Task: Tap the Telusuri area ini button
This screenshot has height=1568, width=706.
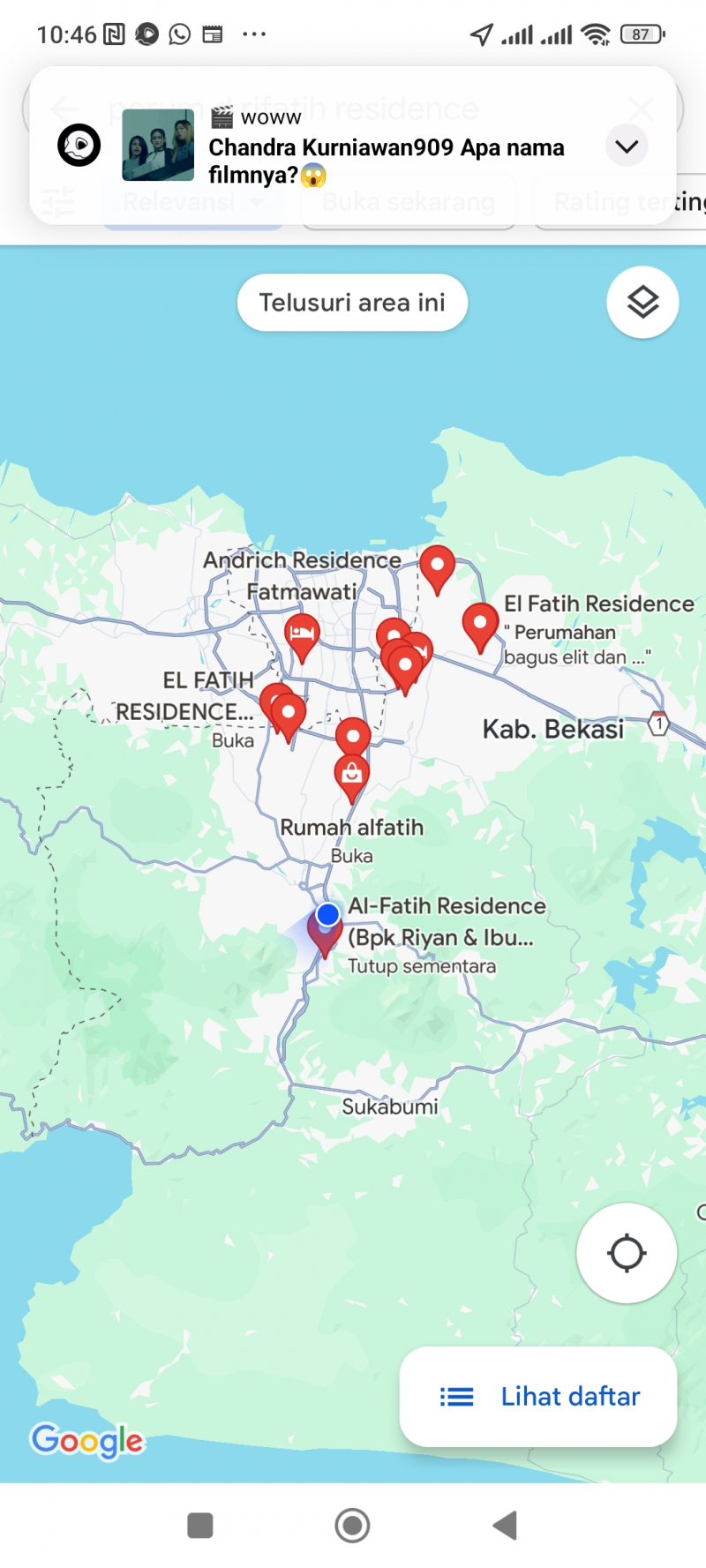Action: coord(352,303)
